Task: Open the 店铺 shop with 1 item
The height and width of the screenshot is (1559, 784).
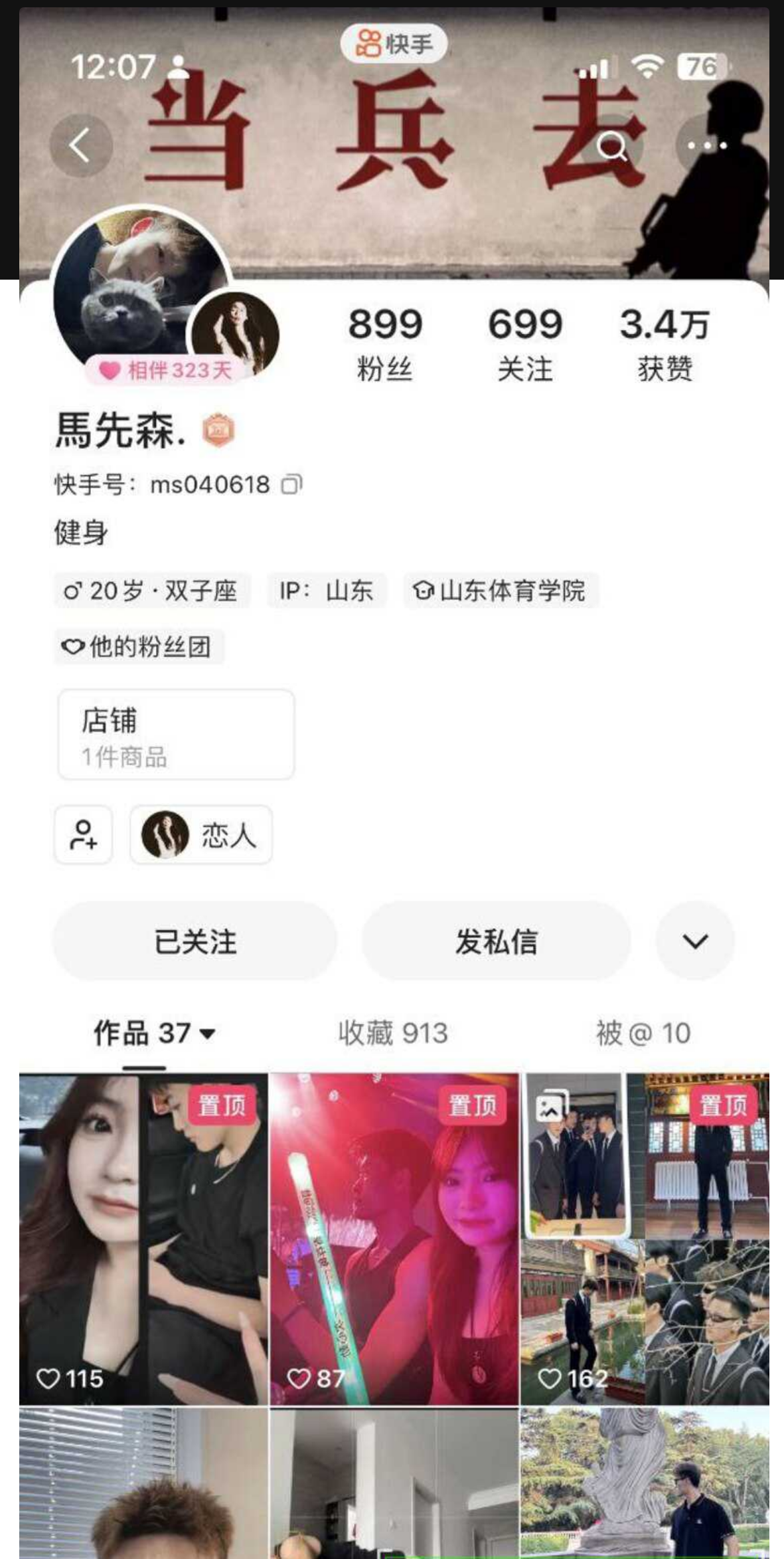Action: (x=176, y=734)
